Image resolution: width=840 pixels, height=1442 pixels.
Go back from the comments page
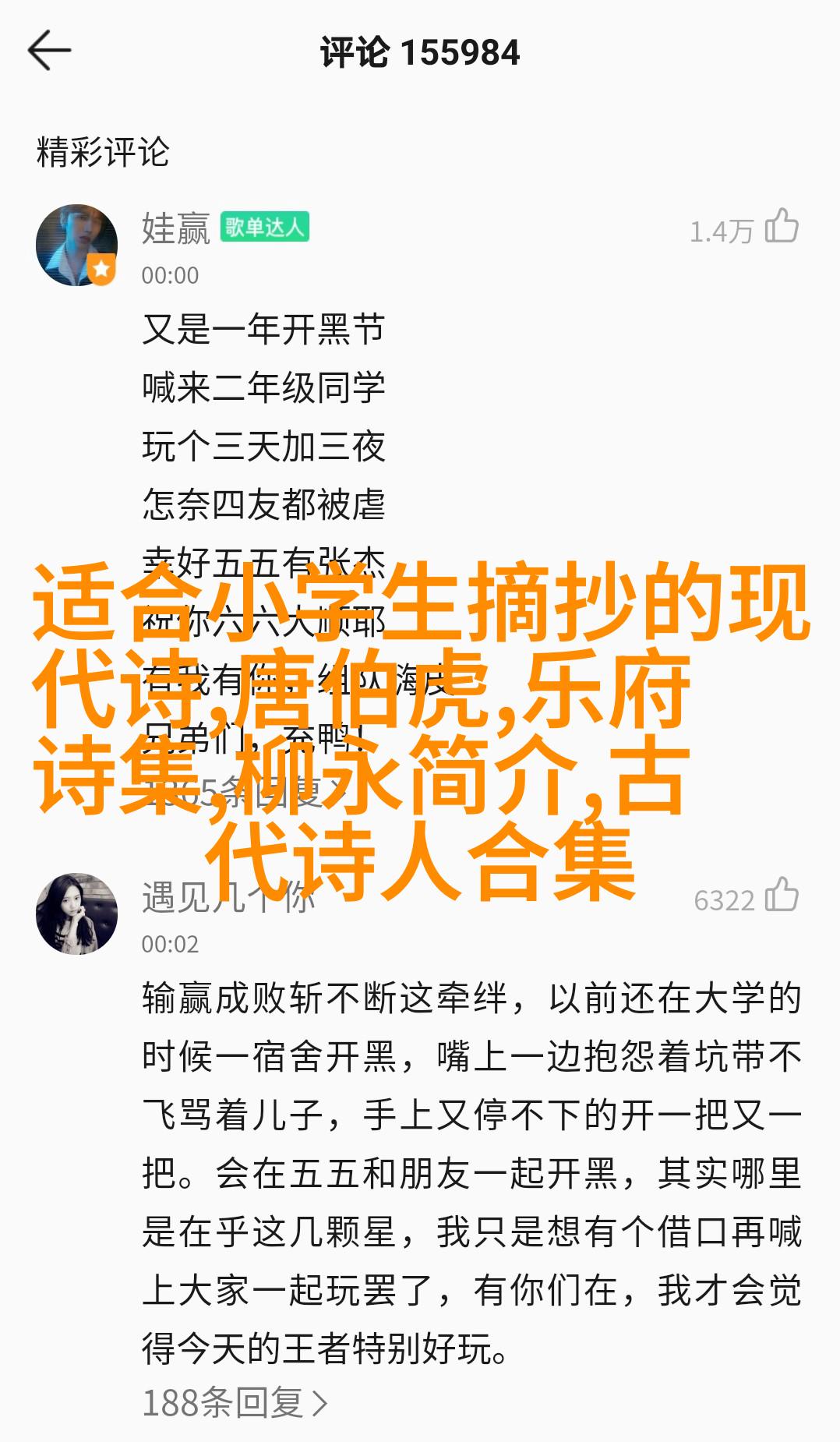49,51
